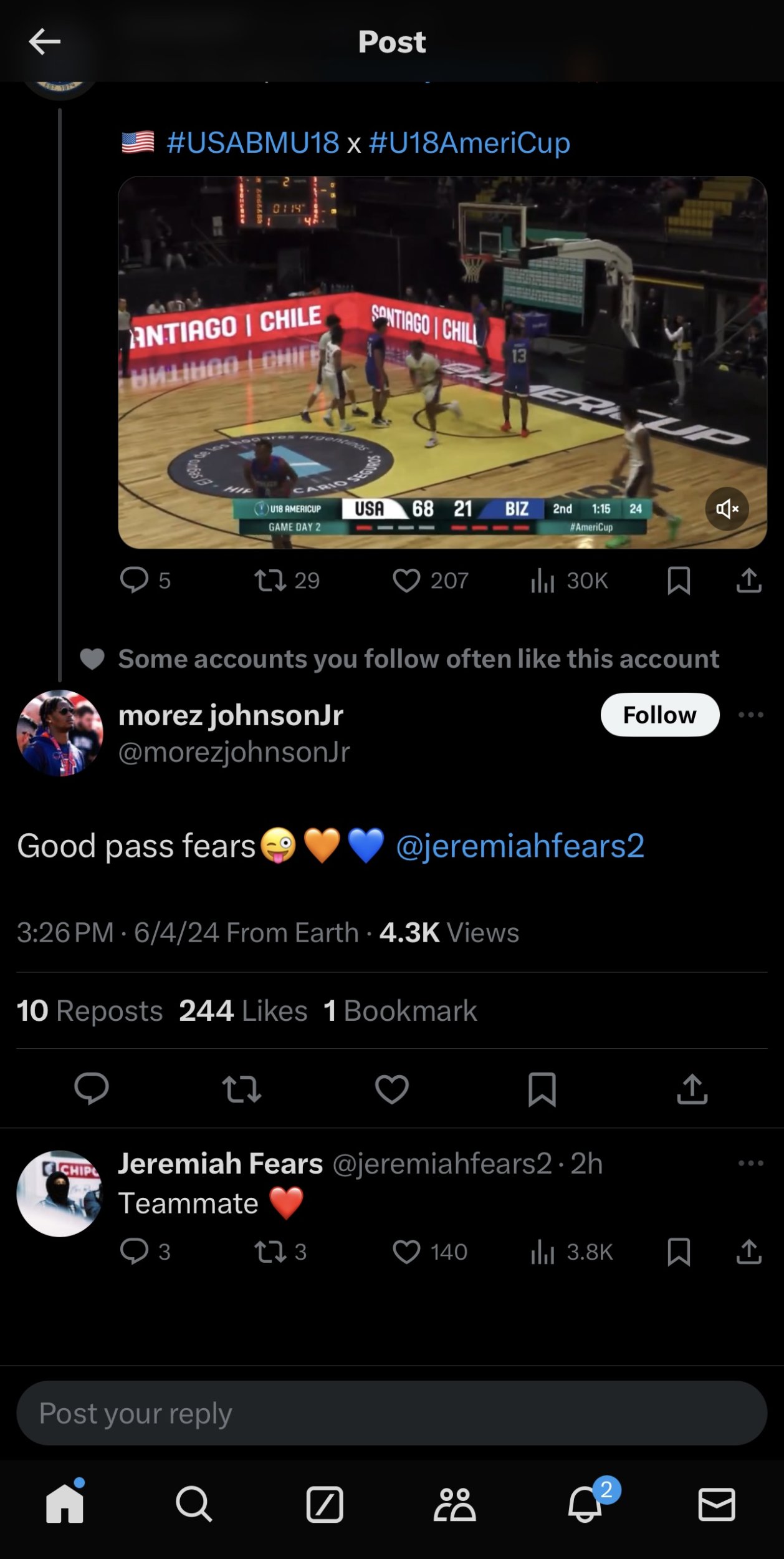Open the #USABMU18 hashtag
The width and height of the screenshot is (784, 1559).
point(252,143)
